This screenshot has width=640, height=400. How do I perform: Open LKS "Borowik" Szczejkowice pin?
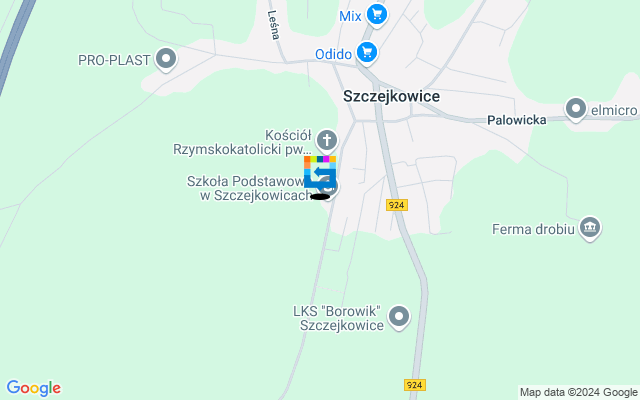click(398, 317)
